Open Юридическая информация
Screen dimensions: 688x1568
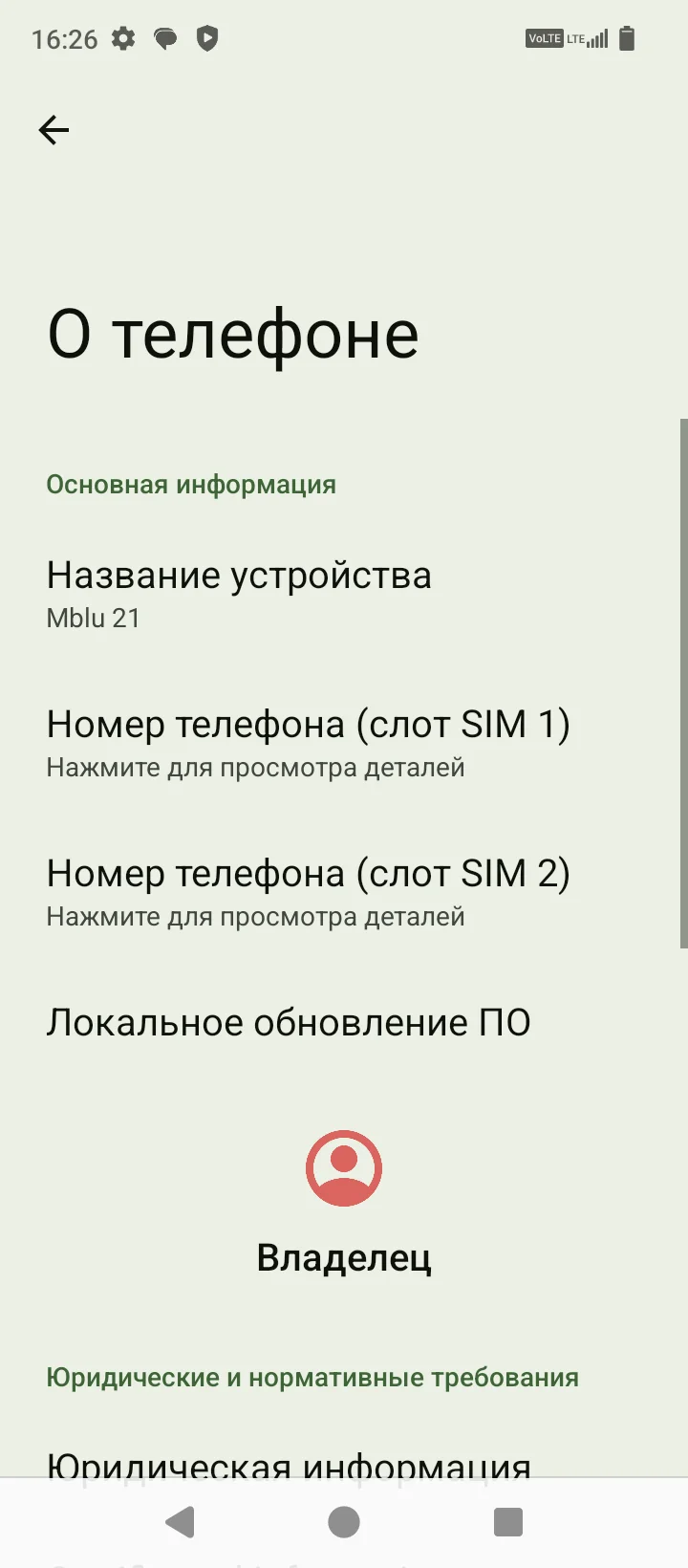pyautogui.click(x=289, y=1463)
